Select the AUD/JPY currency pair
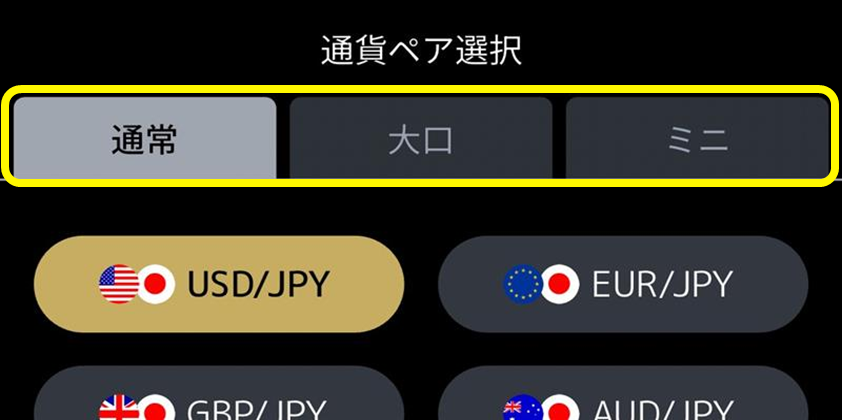The height and width of the screenshot is (420, 842). 623,402
